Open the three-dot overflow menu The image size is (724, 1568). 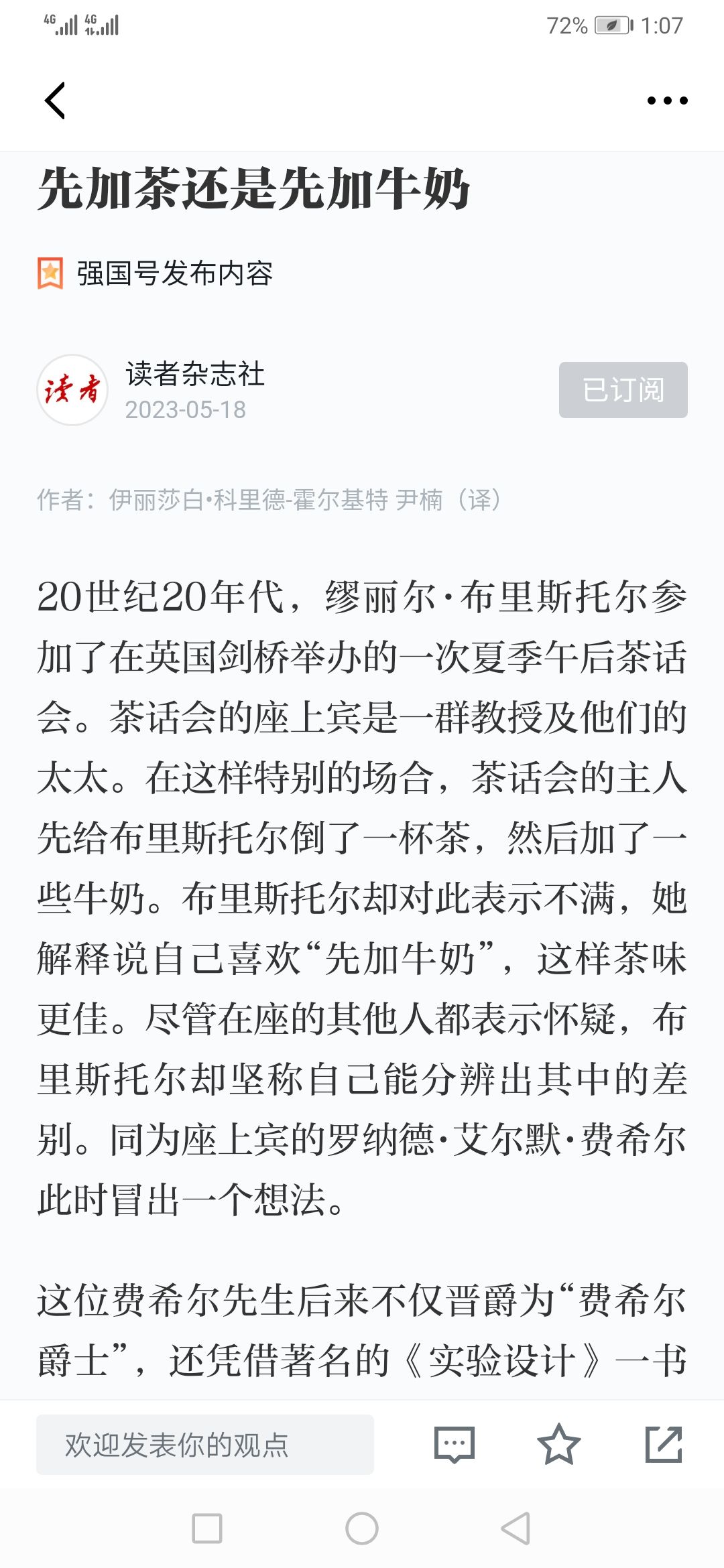(667, 101)
